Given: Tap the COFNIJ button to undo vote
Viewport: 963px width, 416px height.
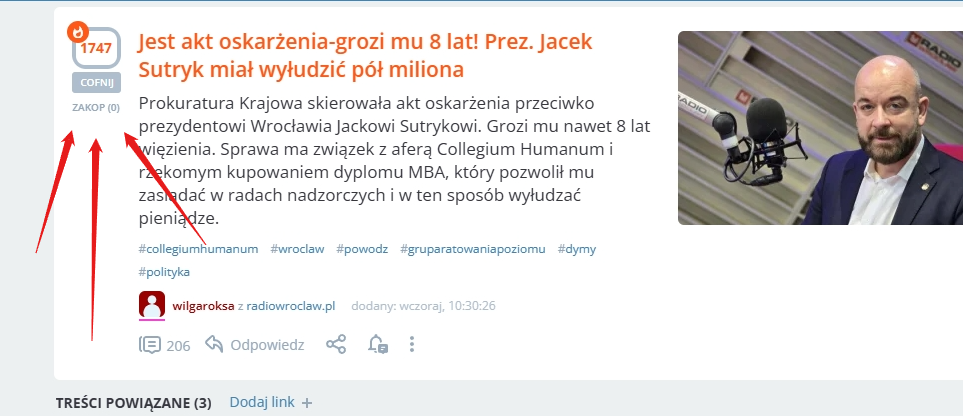Looking at the screenshot, I should click(96, 83).
